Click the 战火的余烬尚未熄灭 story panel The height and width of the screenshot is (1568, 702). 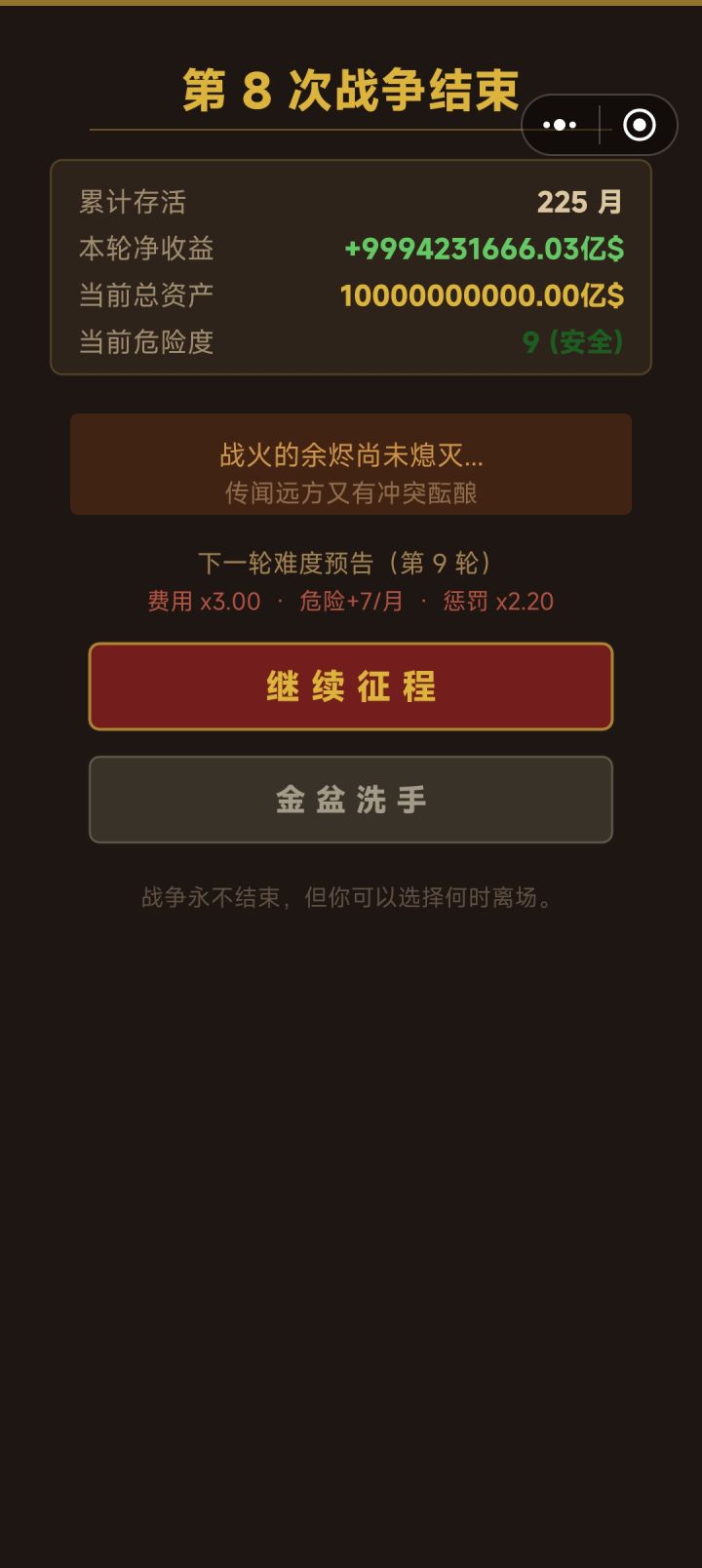(351, 465)
